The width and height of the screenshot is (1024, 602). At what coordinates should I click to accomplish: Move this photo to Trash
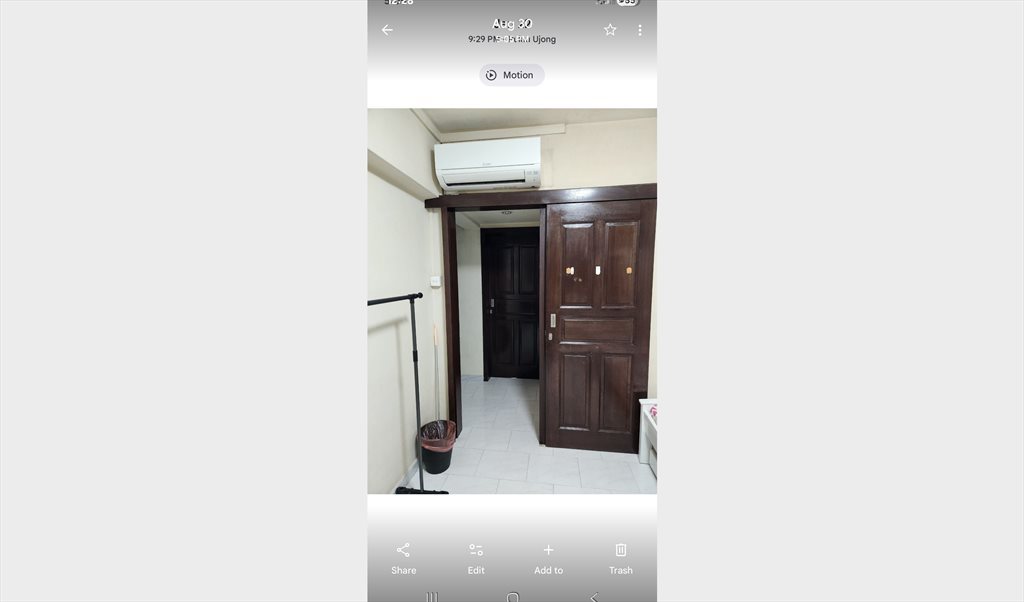pyautogui.click(x=621, y=558)
